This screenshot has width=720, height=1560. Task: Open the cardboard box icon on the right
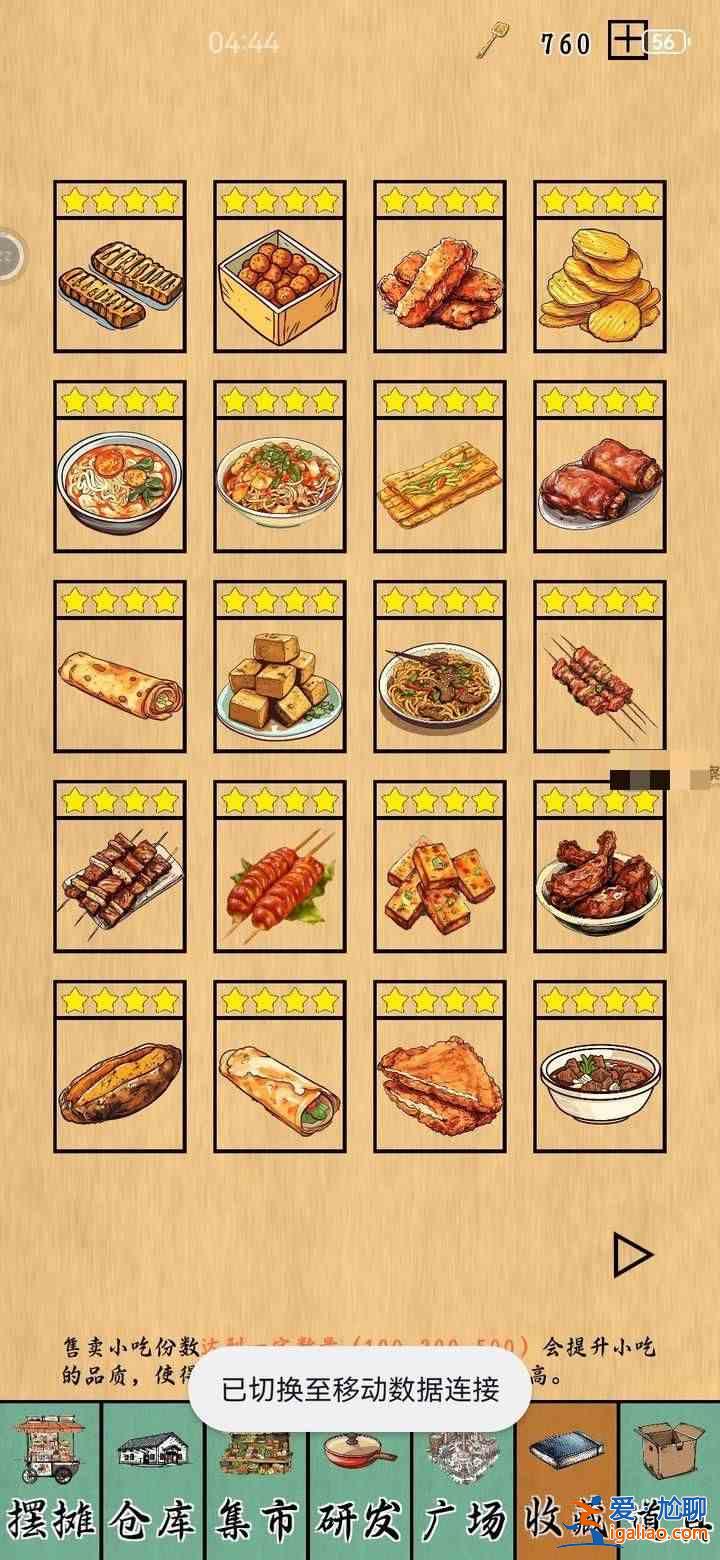pos(668,1450)
